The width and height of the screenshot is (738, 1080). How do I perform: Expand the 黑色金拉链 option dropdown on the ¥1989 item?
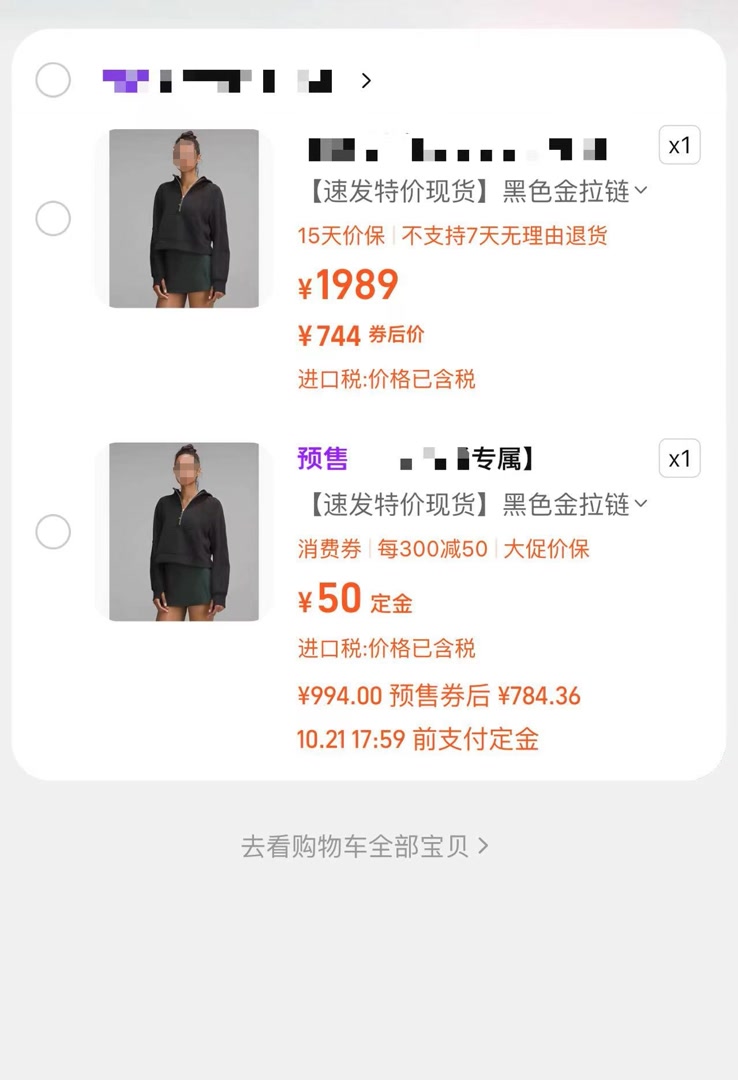click(641, 190)
